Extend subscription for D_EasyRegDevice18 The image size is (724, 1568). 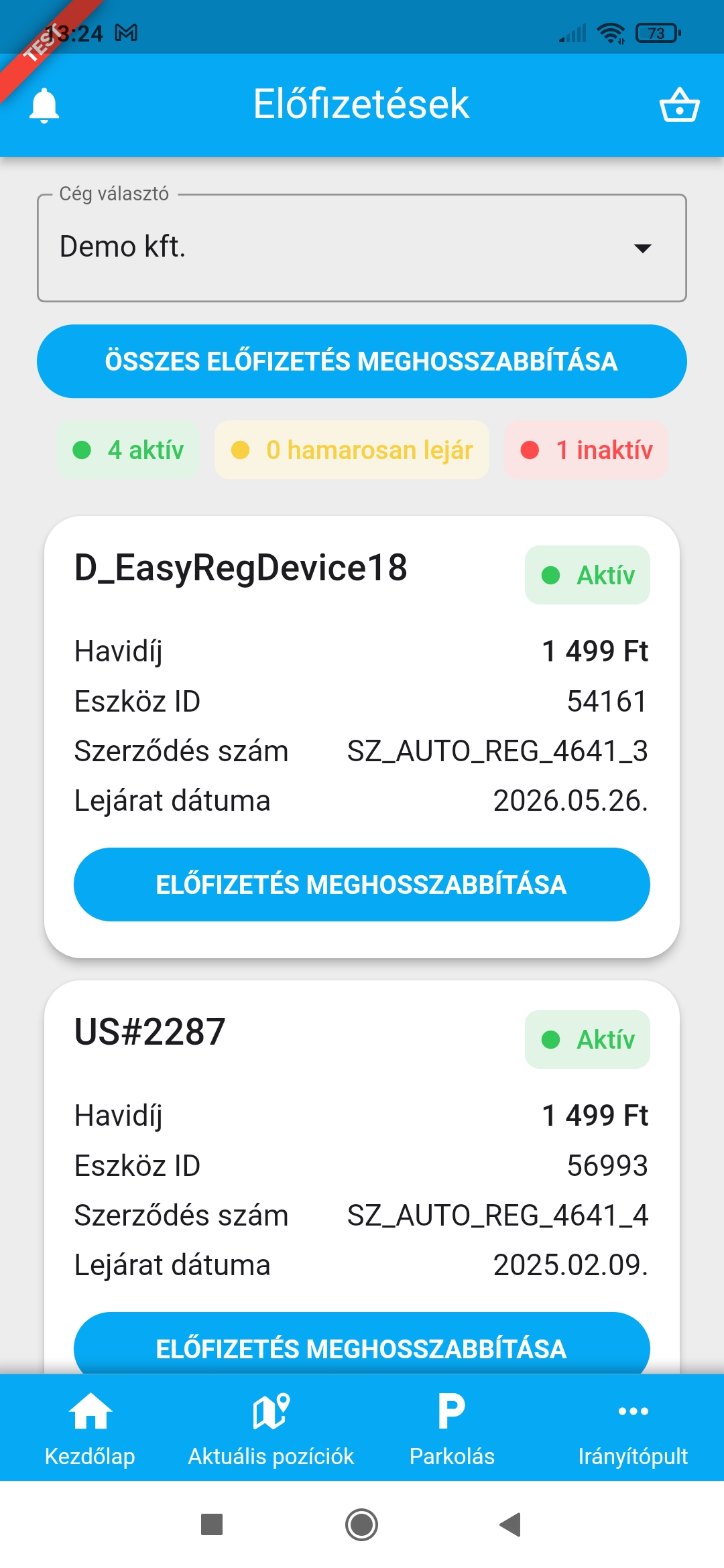pos(362,885)
